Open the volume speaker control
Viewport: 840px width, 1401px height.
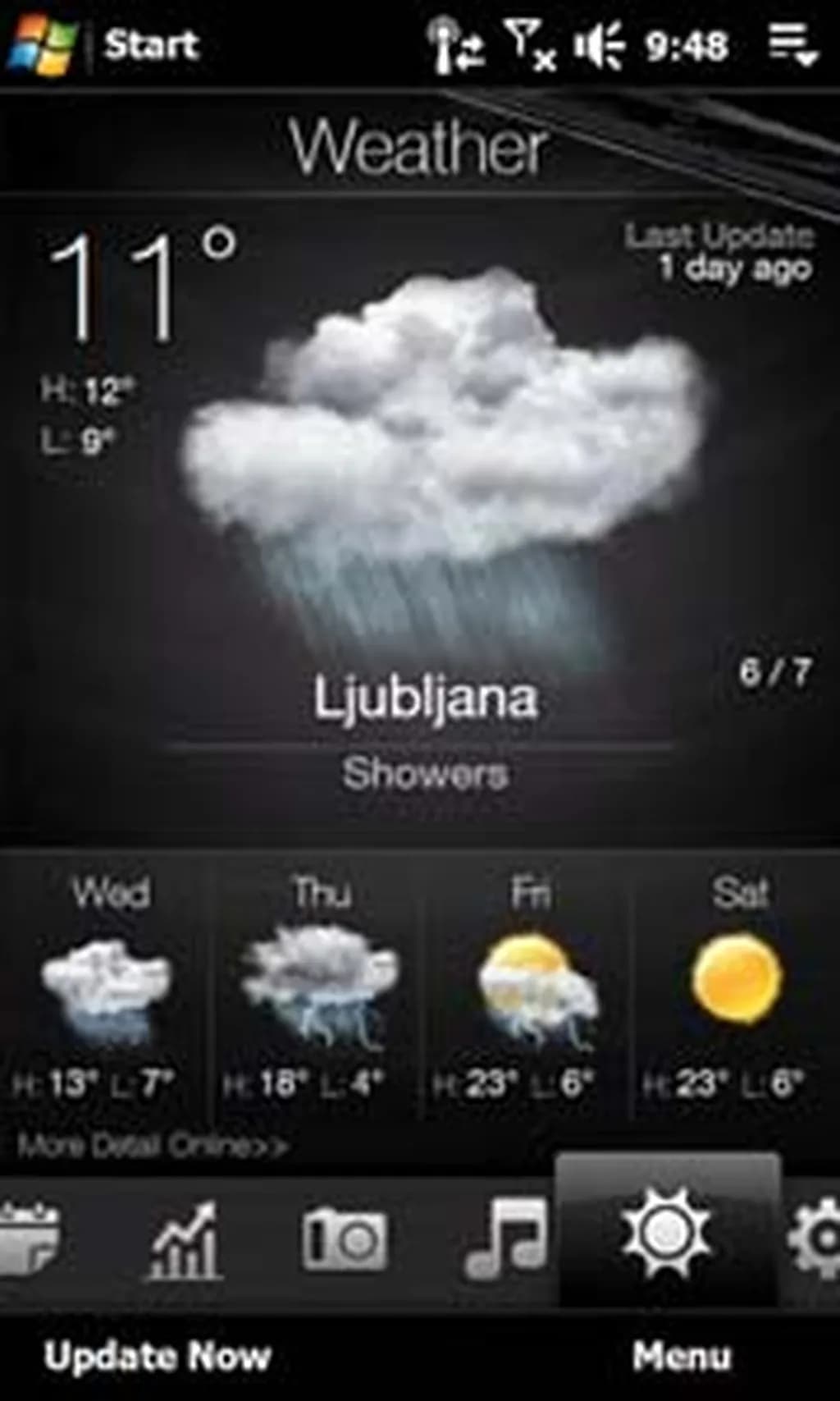[x=599, y=44]
